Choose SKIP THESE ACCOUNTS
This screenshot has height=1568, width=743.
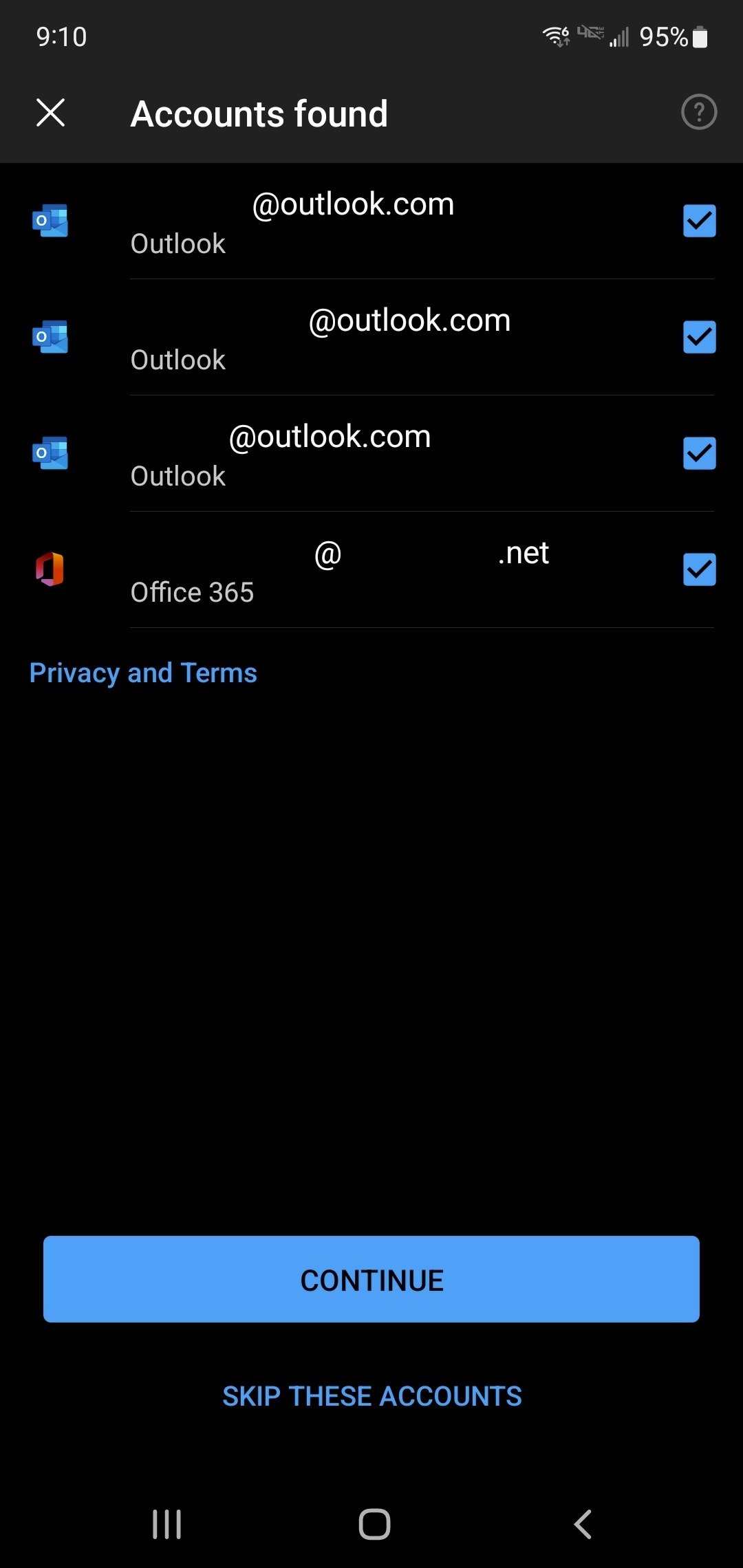[371, 1396]
